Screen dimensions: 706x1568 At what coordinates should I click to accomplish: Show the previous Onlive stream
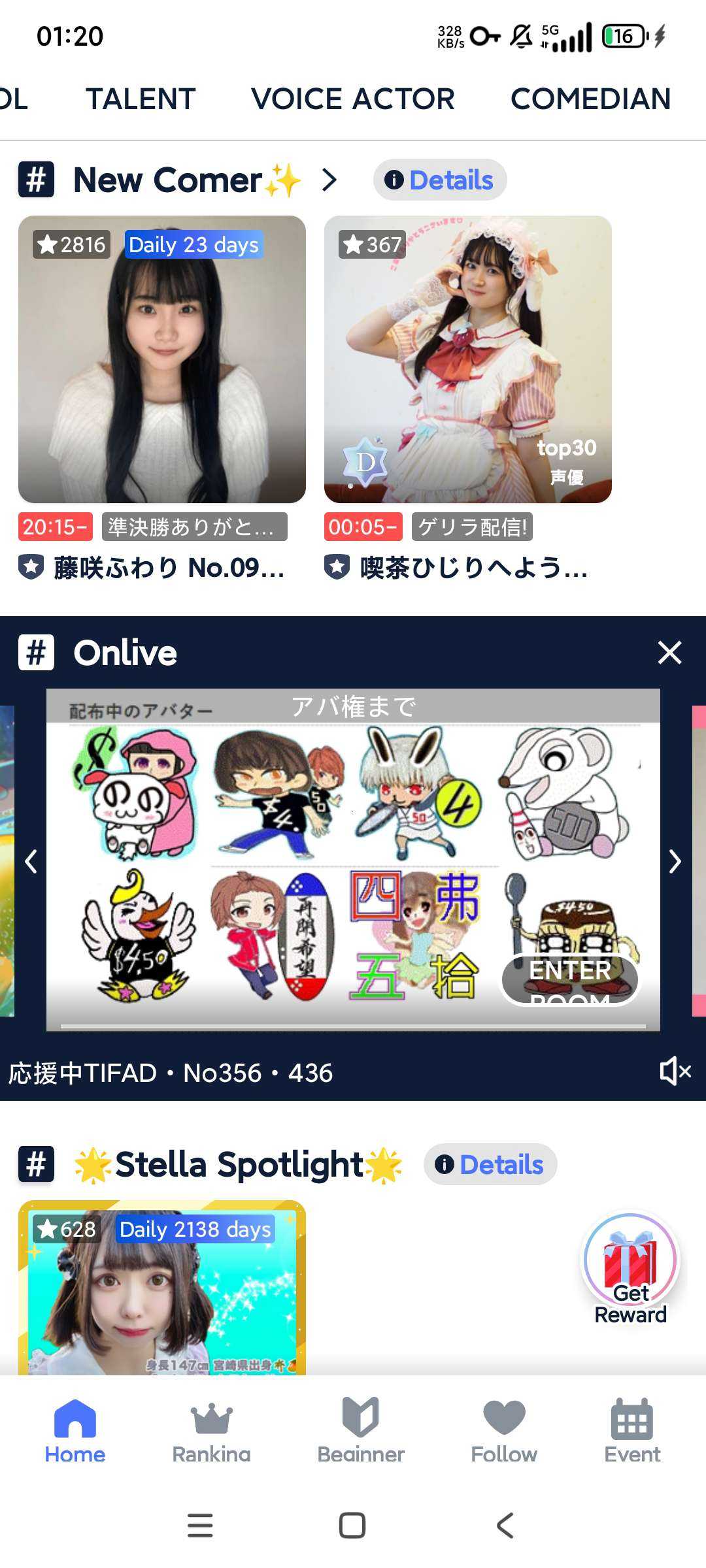pyautogui.click(x=30, y=861)
